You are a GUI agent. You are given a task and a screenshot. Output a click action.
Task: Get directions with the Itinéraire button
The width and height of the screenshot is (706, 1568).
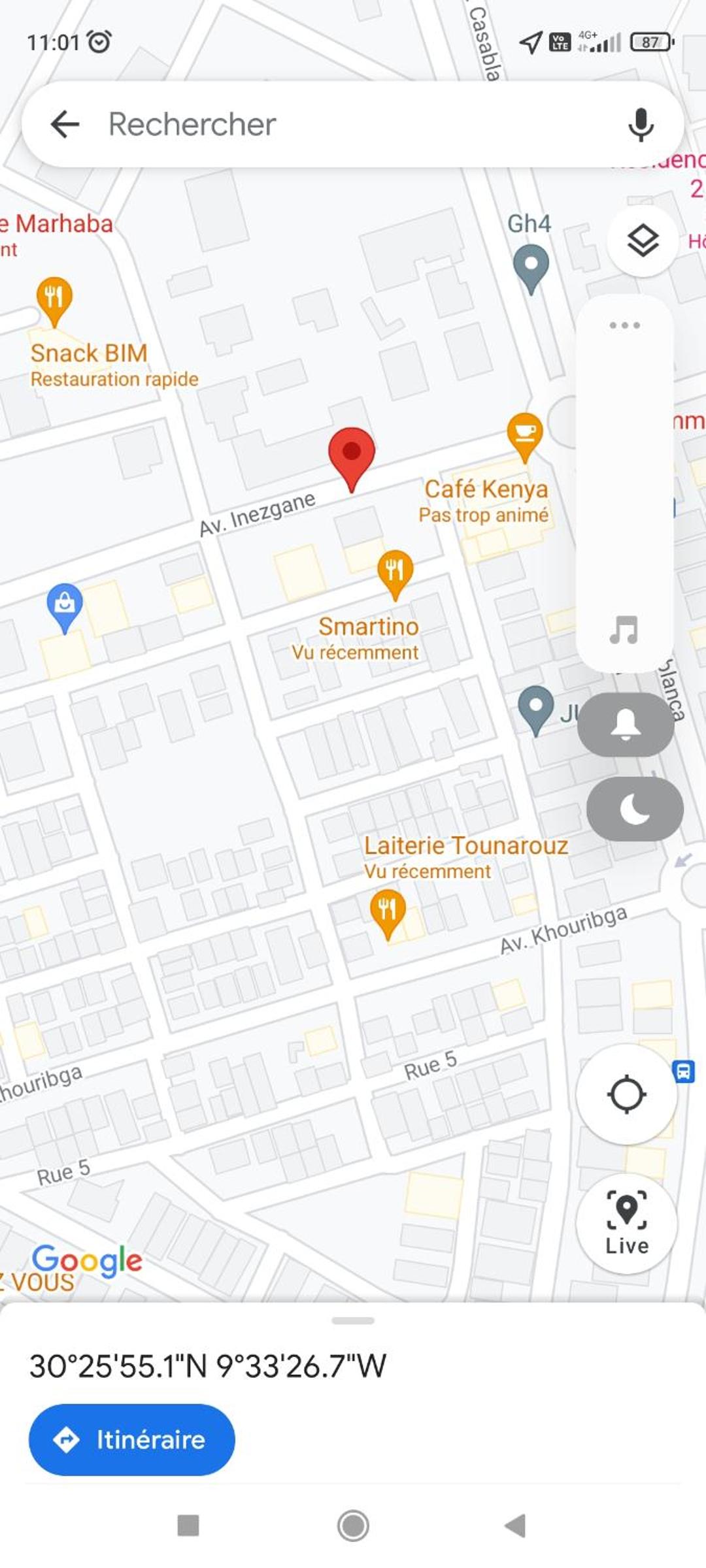coord(132,1439)
